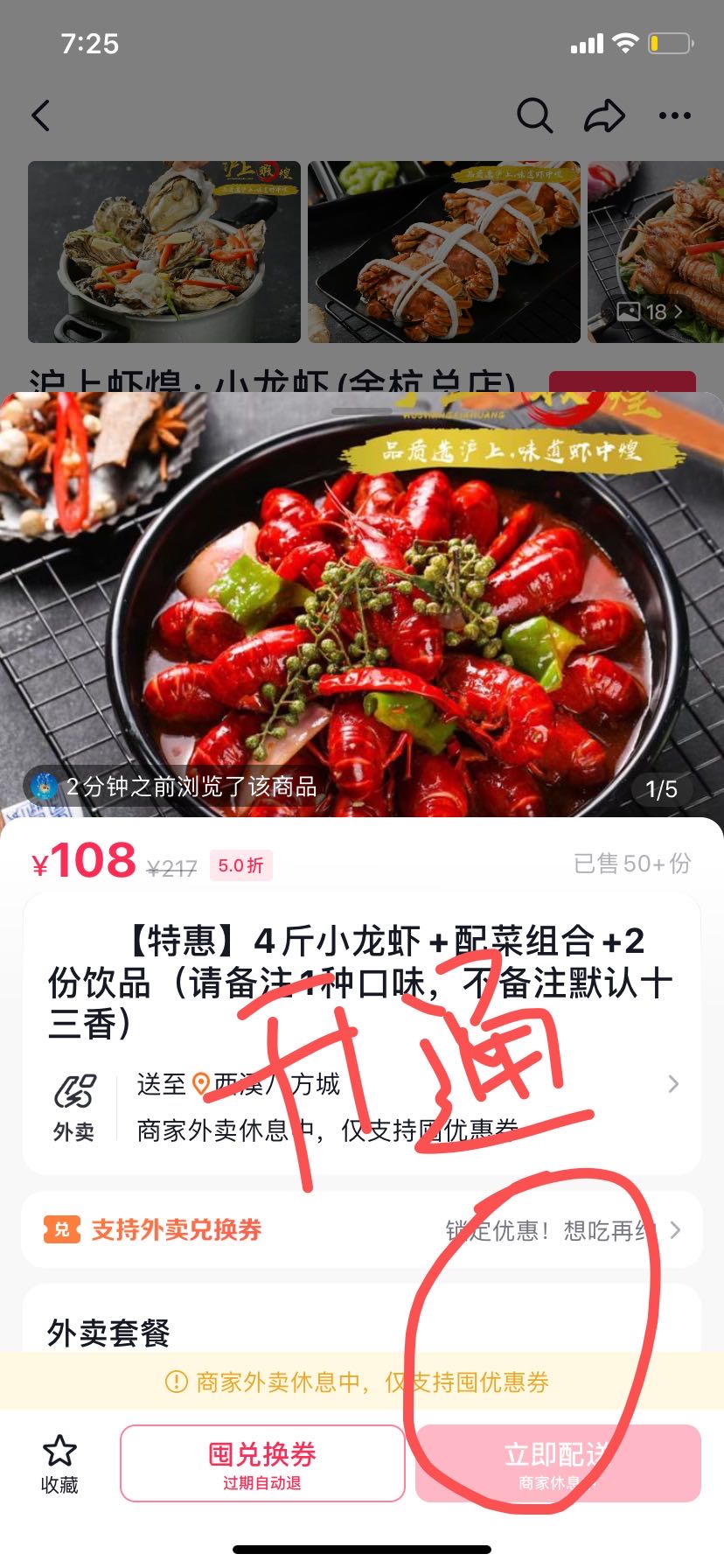
Task: Open the three-dot overflow menu
Action: (674, 115)
